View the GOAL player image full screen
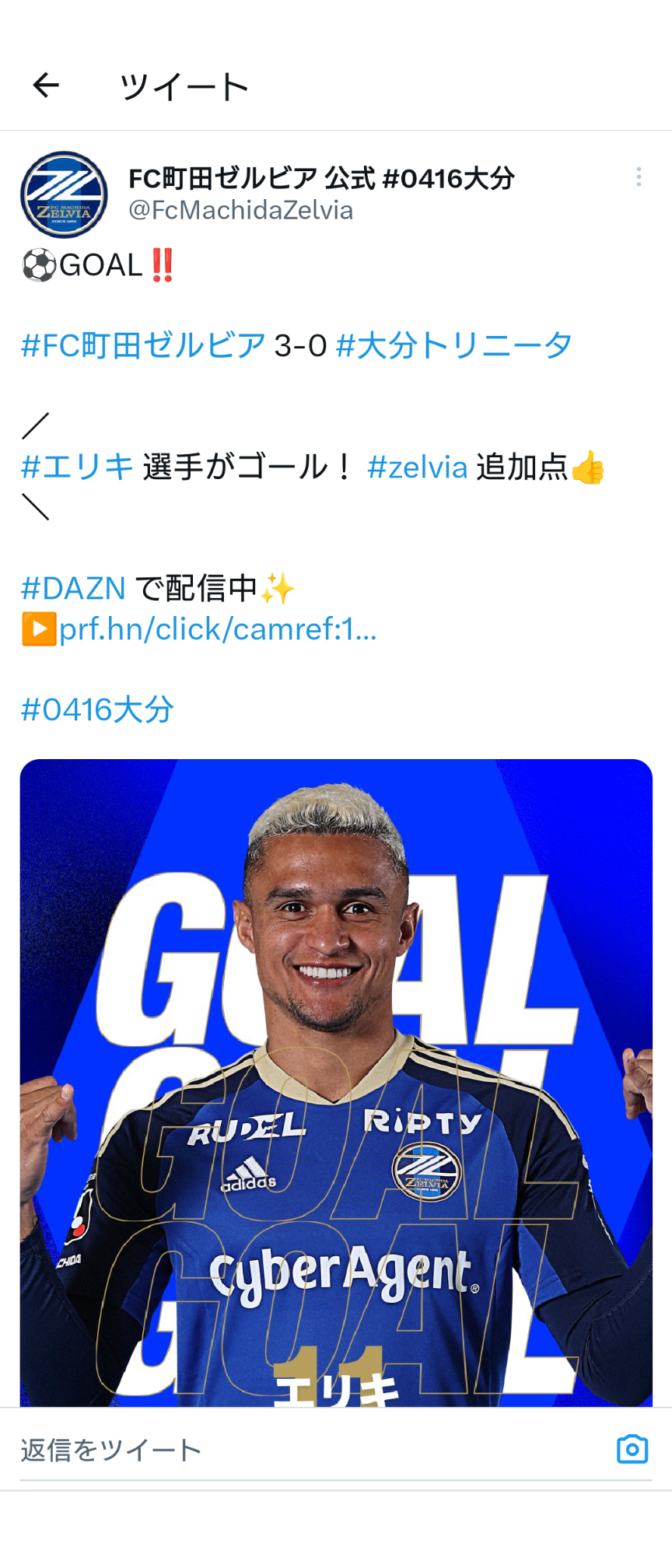The height and width of the screenshot is (1568, 672). pyautogui.click(x=336, y=1081)
